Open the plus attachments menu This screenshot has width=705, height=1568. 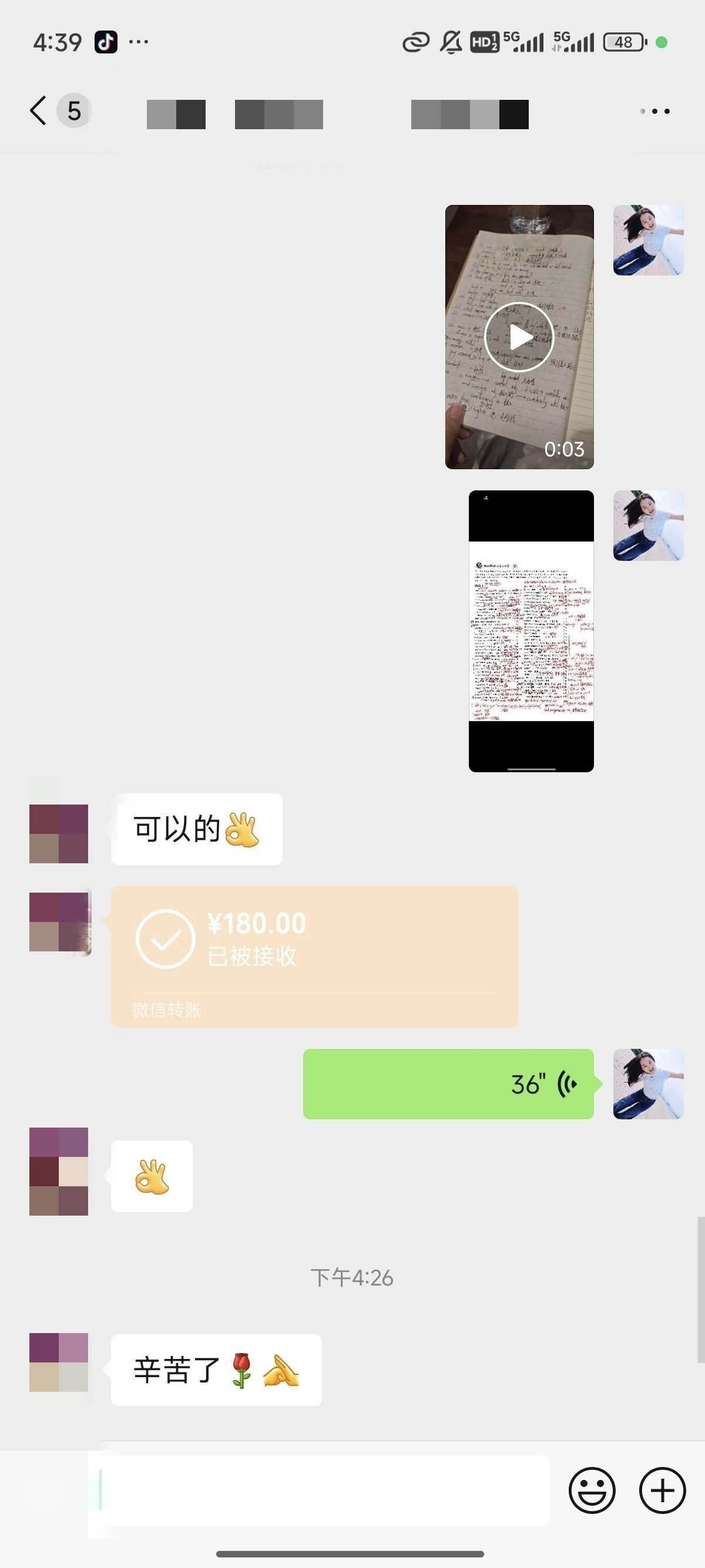point(662,1489)
